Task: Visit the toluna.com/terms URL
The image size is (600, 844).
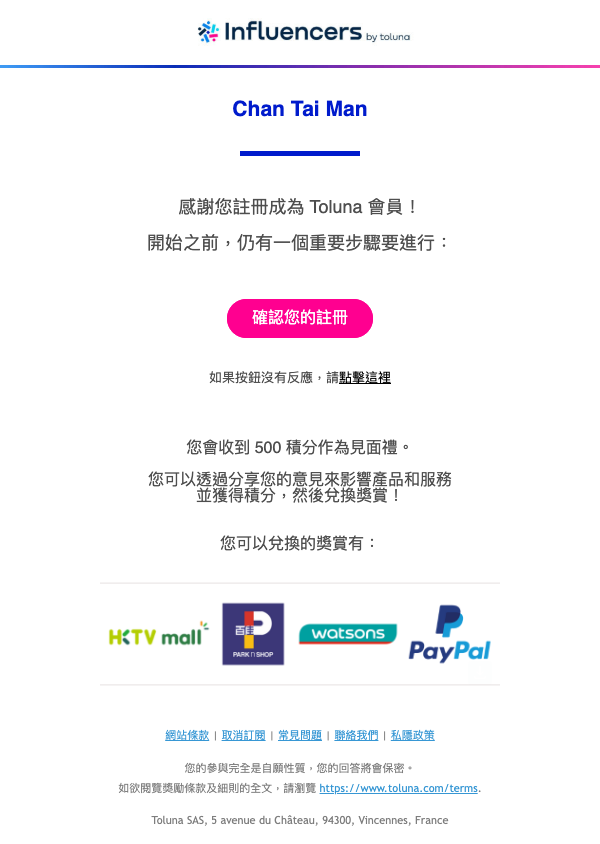Action: (398, 788)
